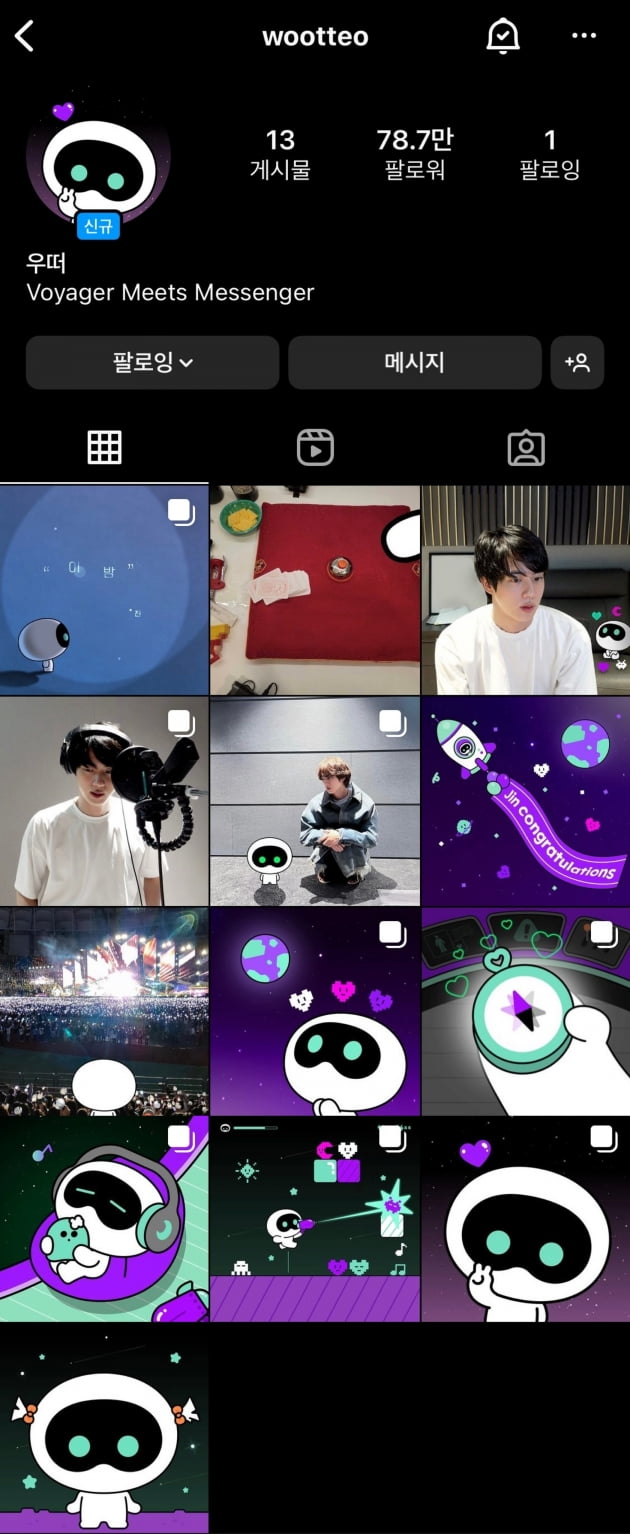Expand the 팔로잉 dropdown button
This screenshot has height=1534, width=630.
[152, 362]
